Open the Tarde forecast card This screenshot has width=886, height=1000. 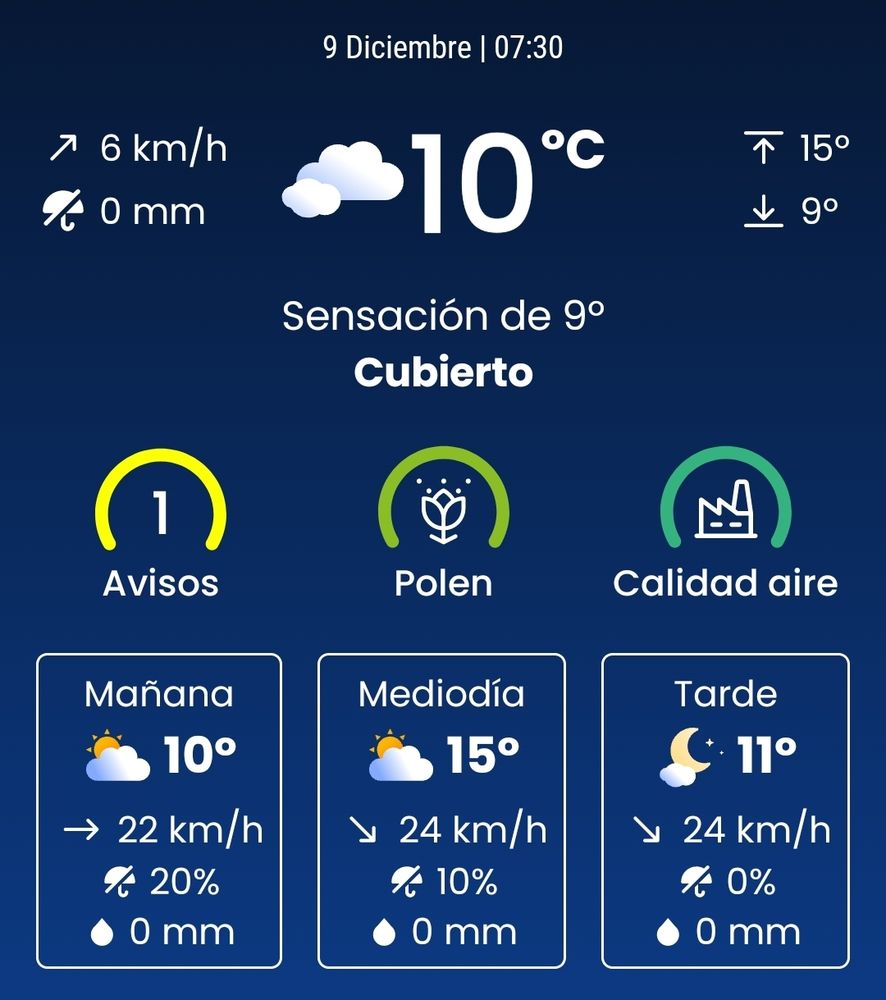(725, 811)
